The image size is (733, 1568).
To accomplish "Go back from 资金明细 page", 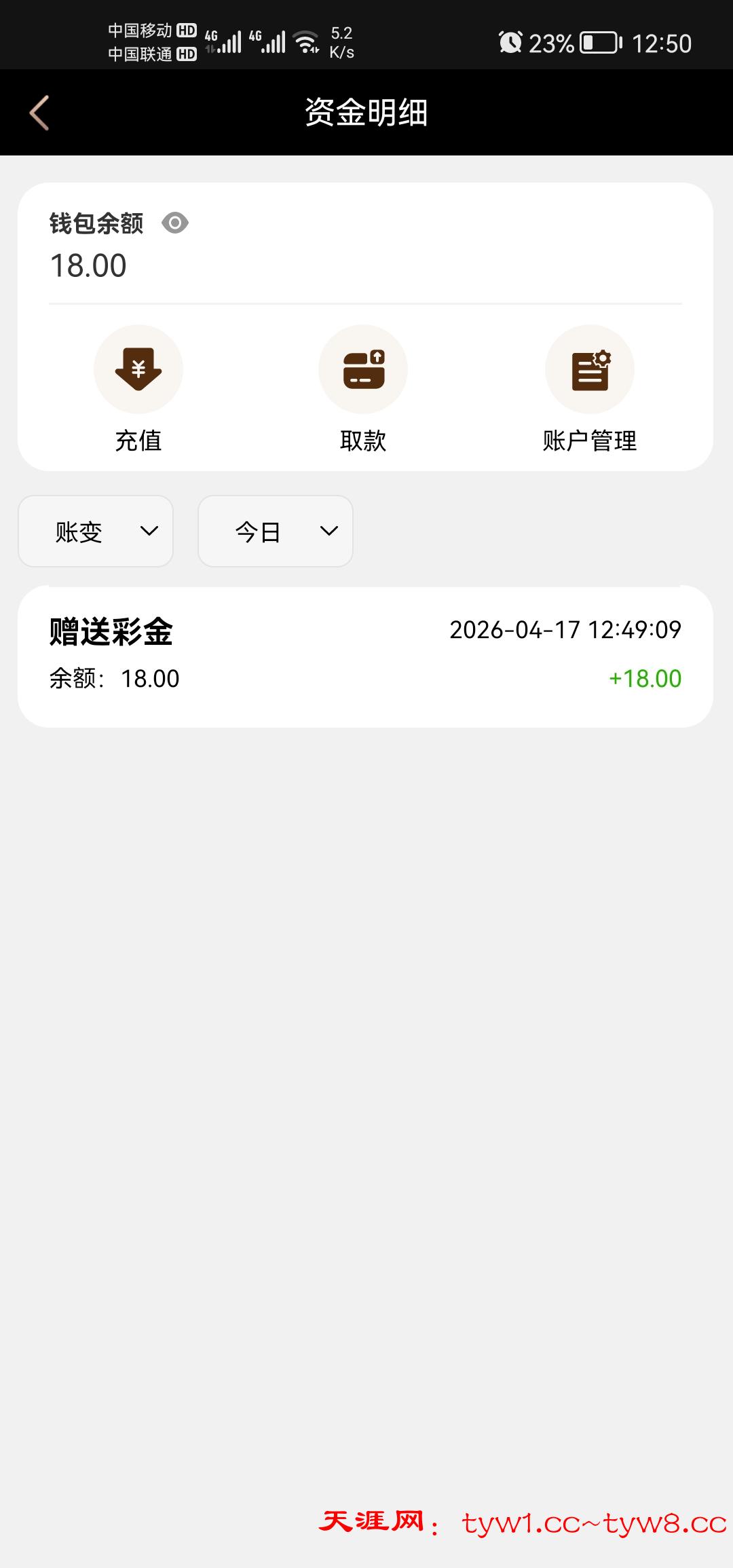I will (x=39, y=113).
